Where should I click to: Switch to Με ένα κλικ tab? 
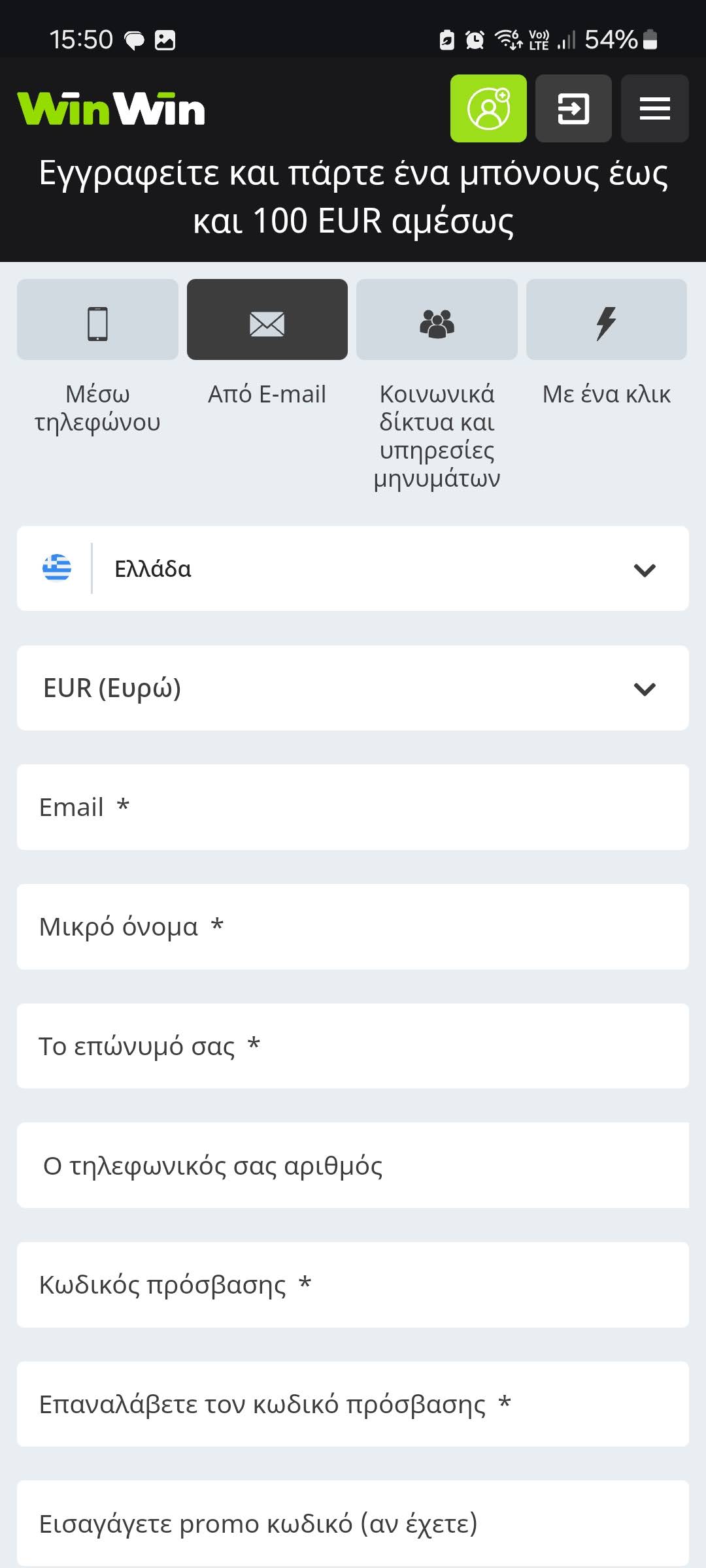click(606, 320)
